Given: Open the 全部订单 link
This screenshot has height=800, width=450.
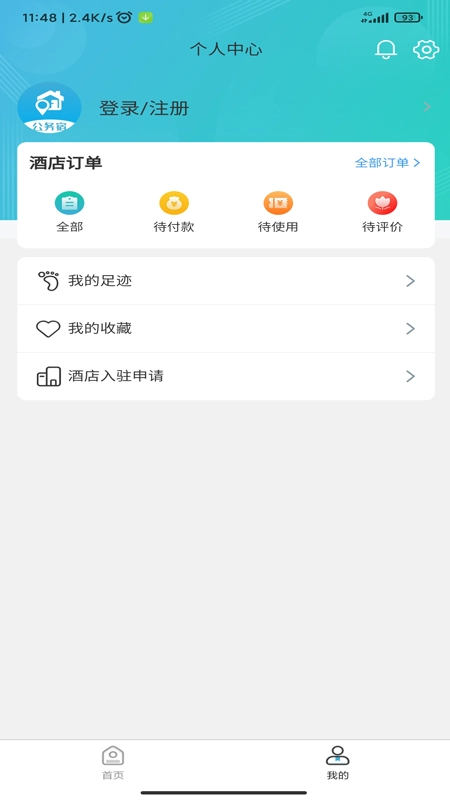Looking at the screenshot, I should [x=388, y=163].
